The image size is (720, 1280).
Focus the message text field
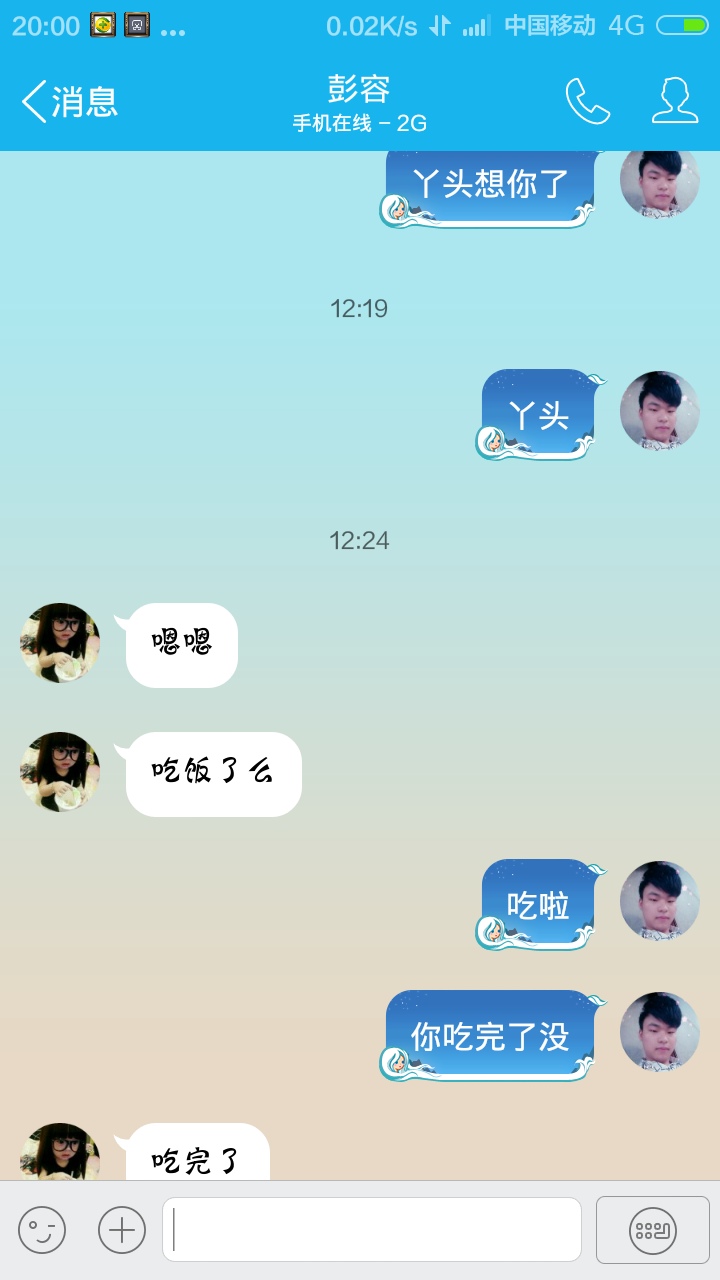[372, 1230]
